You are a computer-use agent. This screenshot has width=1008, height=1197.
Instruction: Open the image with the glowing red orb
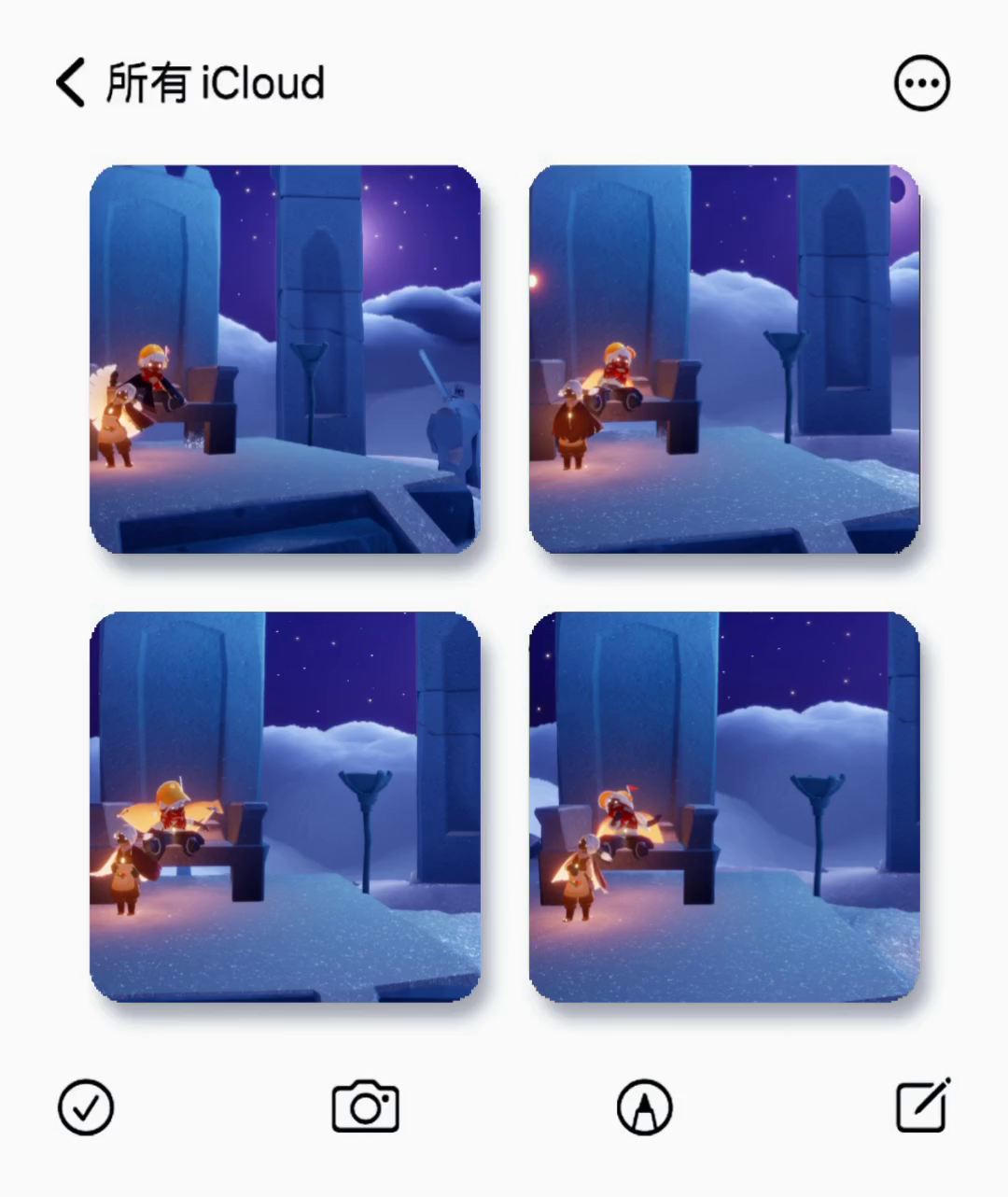(x=724, y=359)
